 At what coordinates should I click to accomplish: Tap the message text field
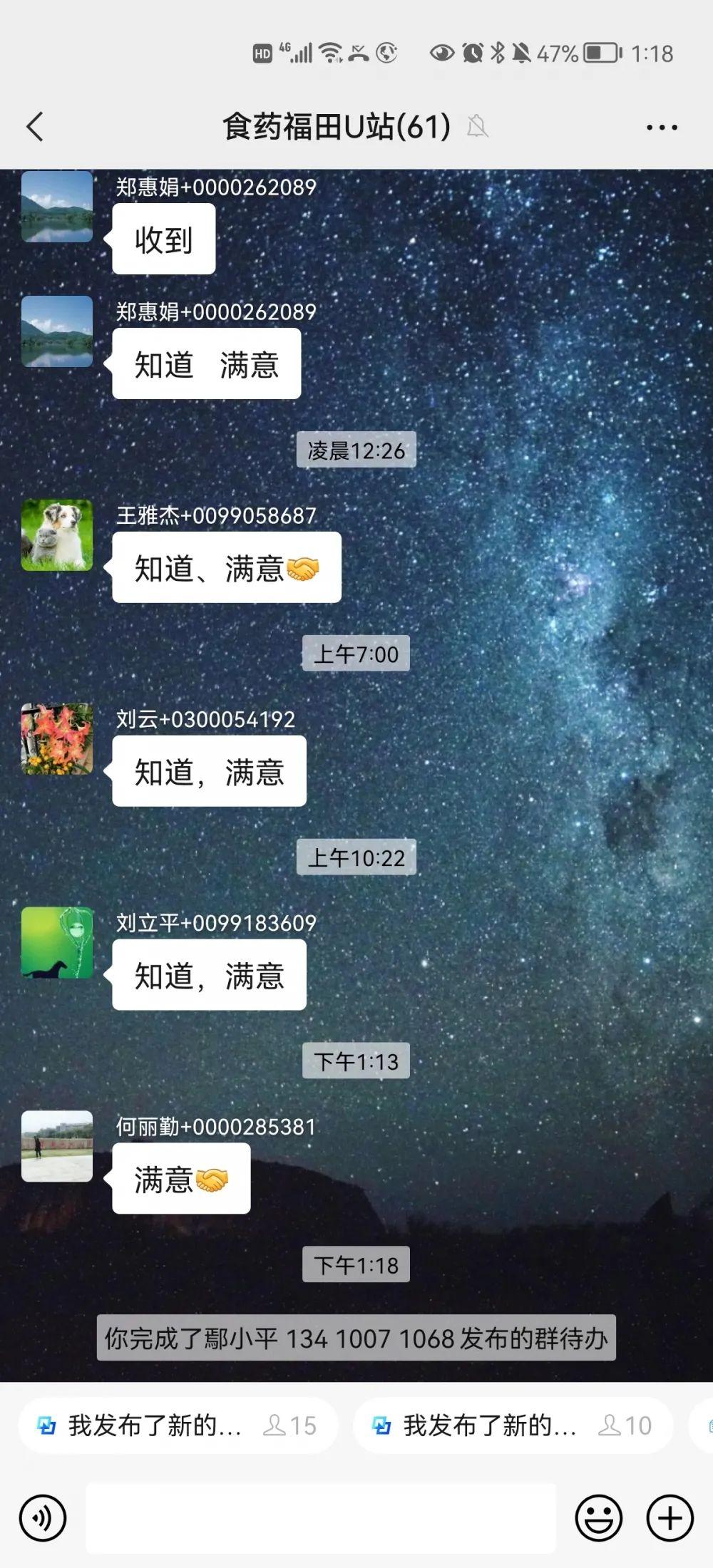click(x=321, y=1518)
